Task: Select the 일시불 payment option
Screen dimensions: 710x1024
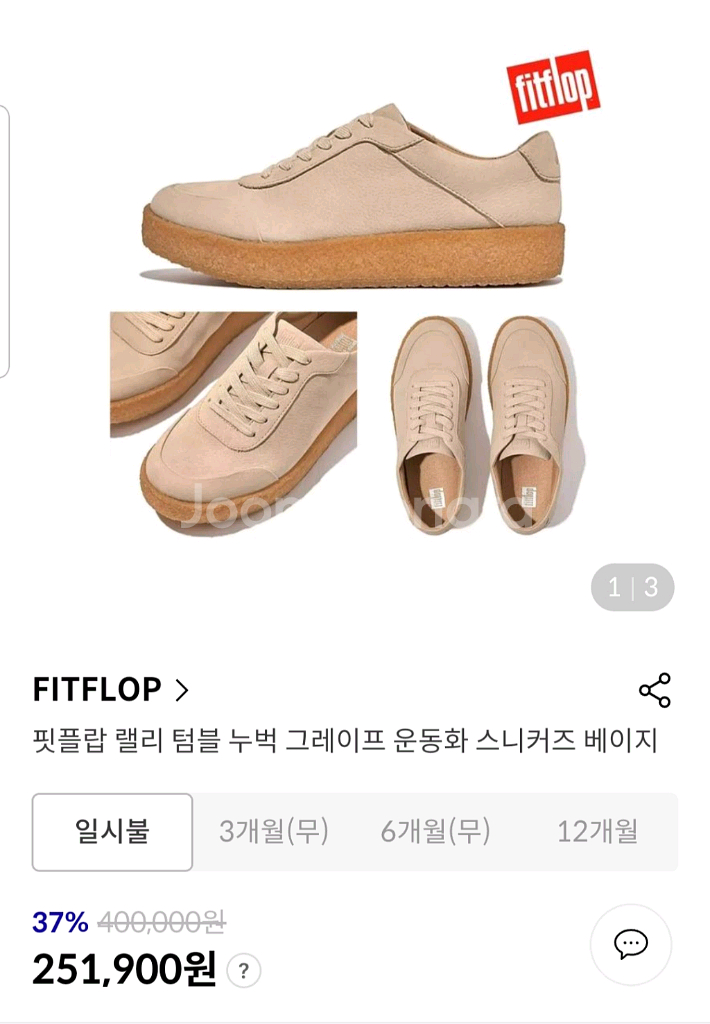Action: pyautogui.click(x=112, y=832)
